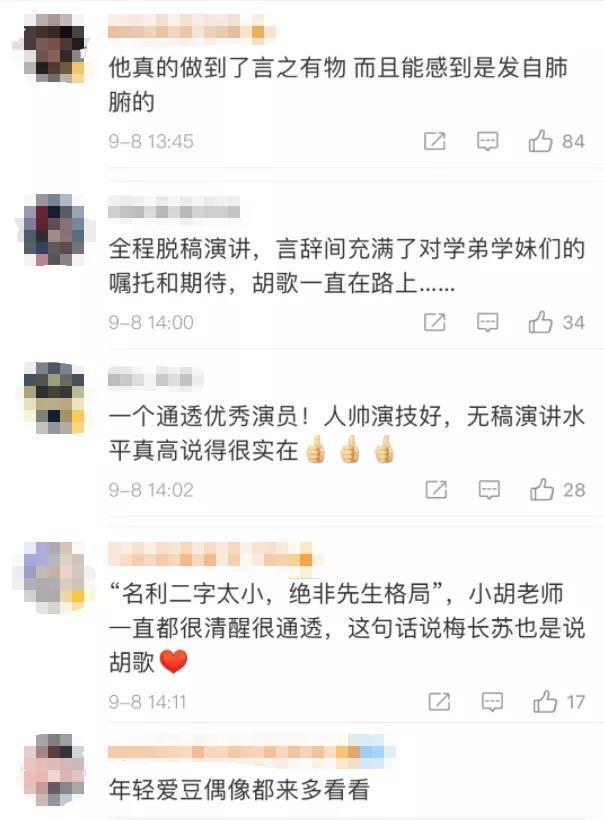Reply to the comment posted at 9-8 13:45
Viewport: 604px width, 820px height.
[487, 142]
